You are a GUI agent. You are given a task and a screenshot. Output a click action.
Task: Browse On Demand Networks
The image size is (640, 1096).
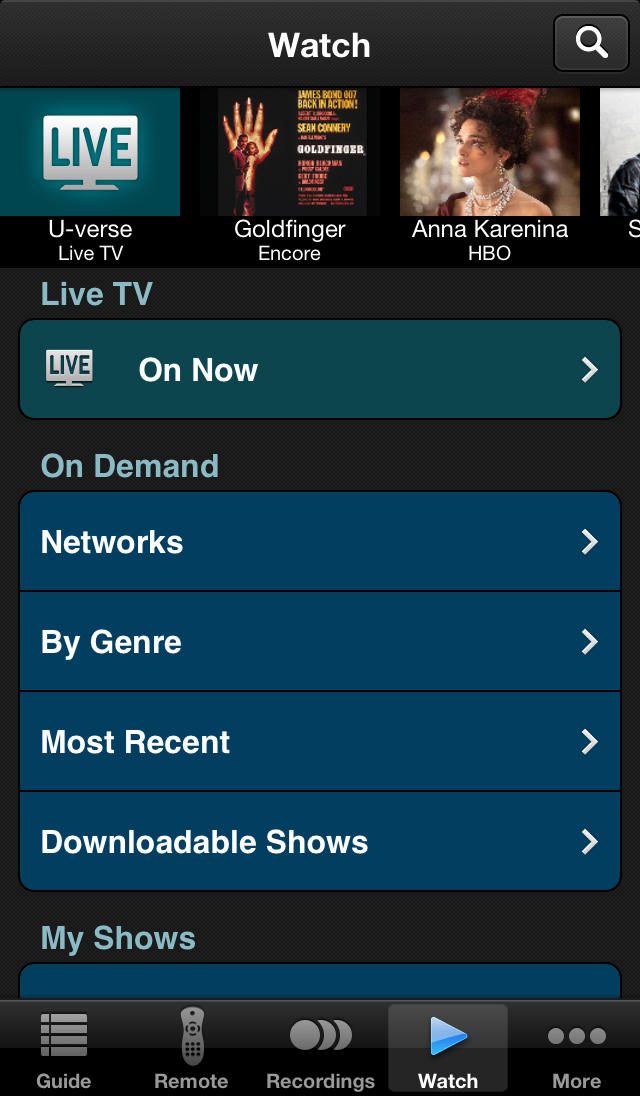pyautogui.click(x=320, y=542)
